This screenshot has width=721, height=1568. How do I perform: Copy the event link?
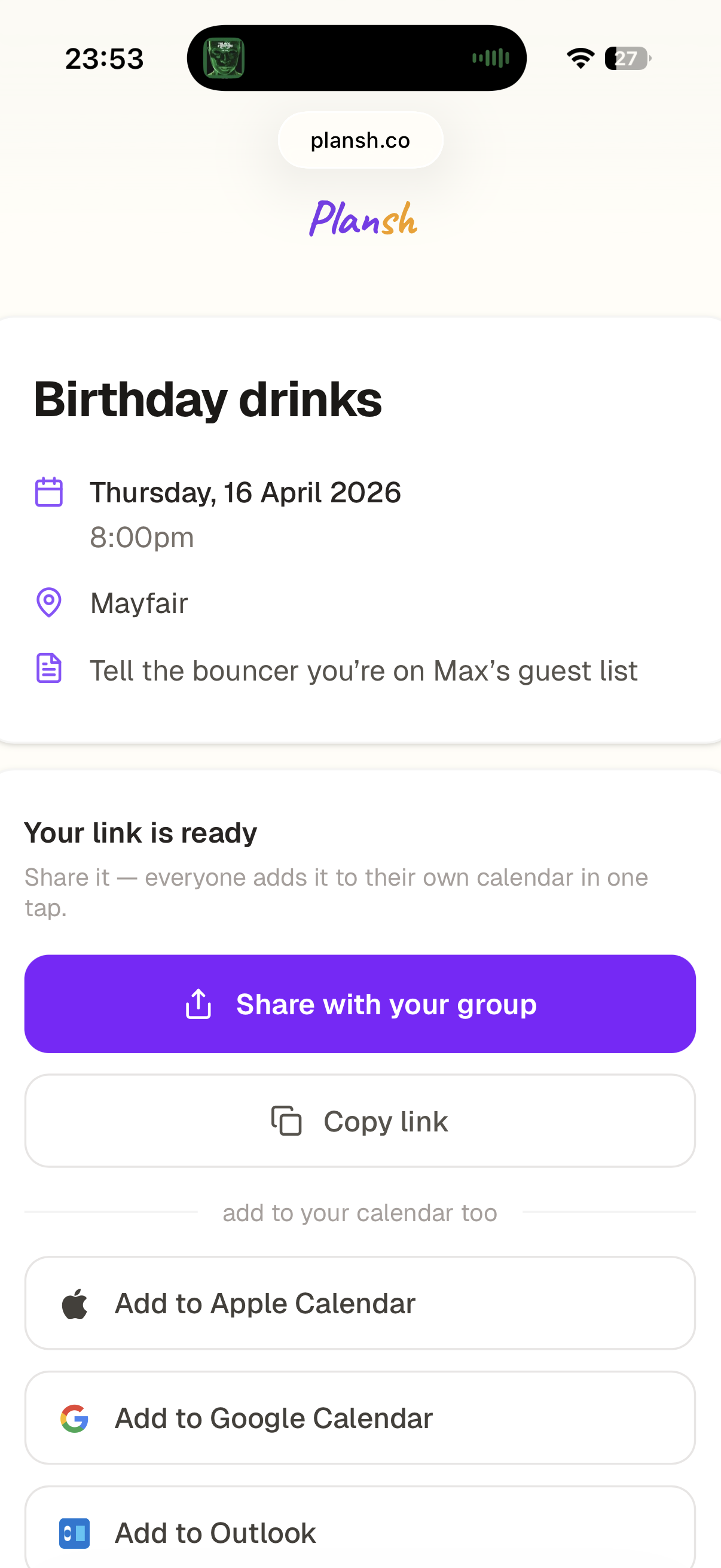(x=359, y=1121)
